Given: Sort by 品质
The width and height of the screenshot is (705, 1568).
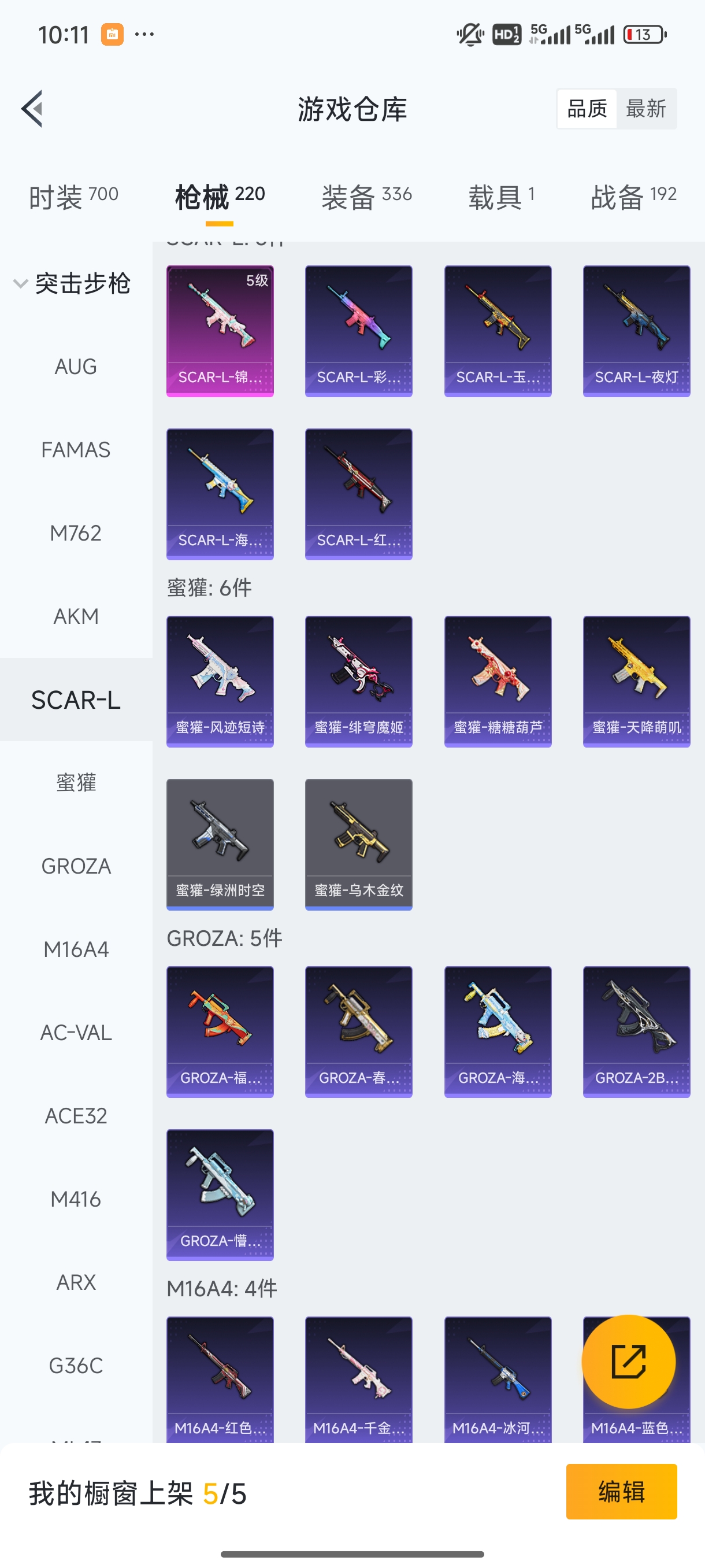Looking at the screenshot, I should click(x=587, y=109).
